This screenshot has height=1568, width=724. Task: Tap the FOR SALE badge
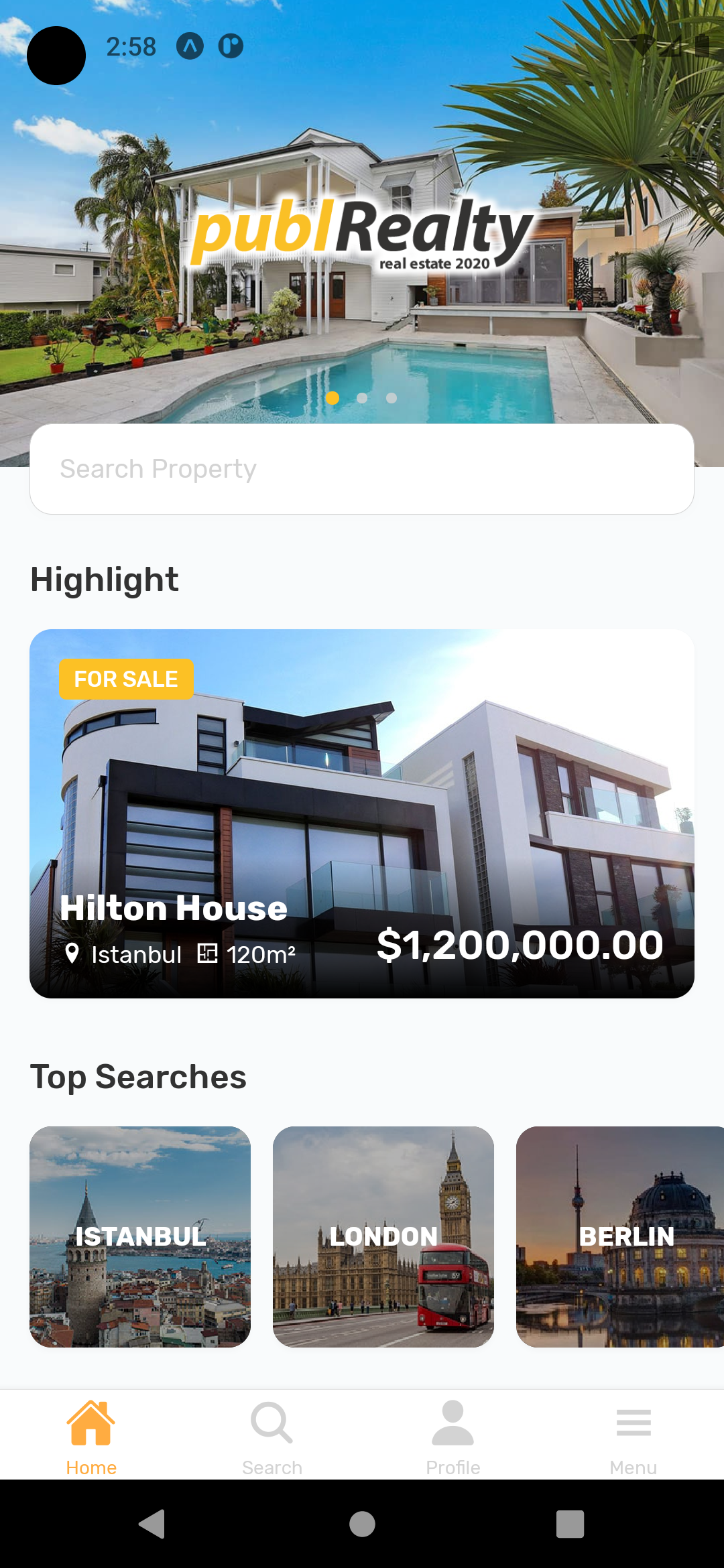point(125,679)
